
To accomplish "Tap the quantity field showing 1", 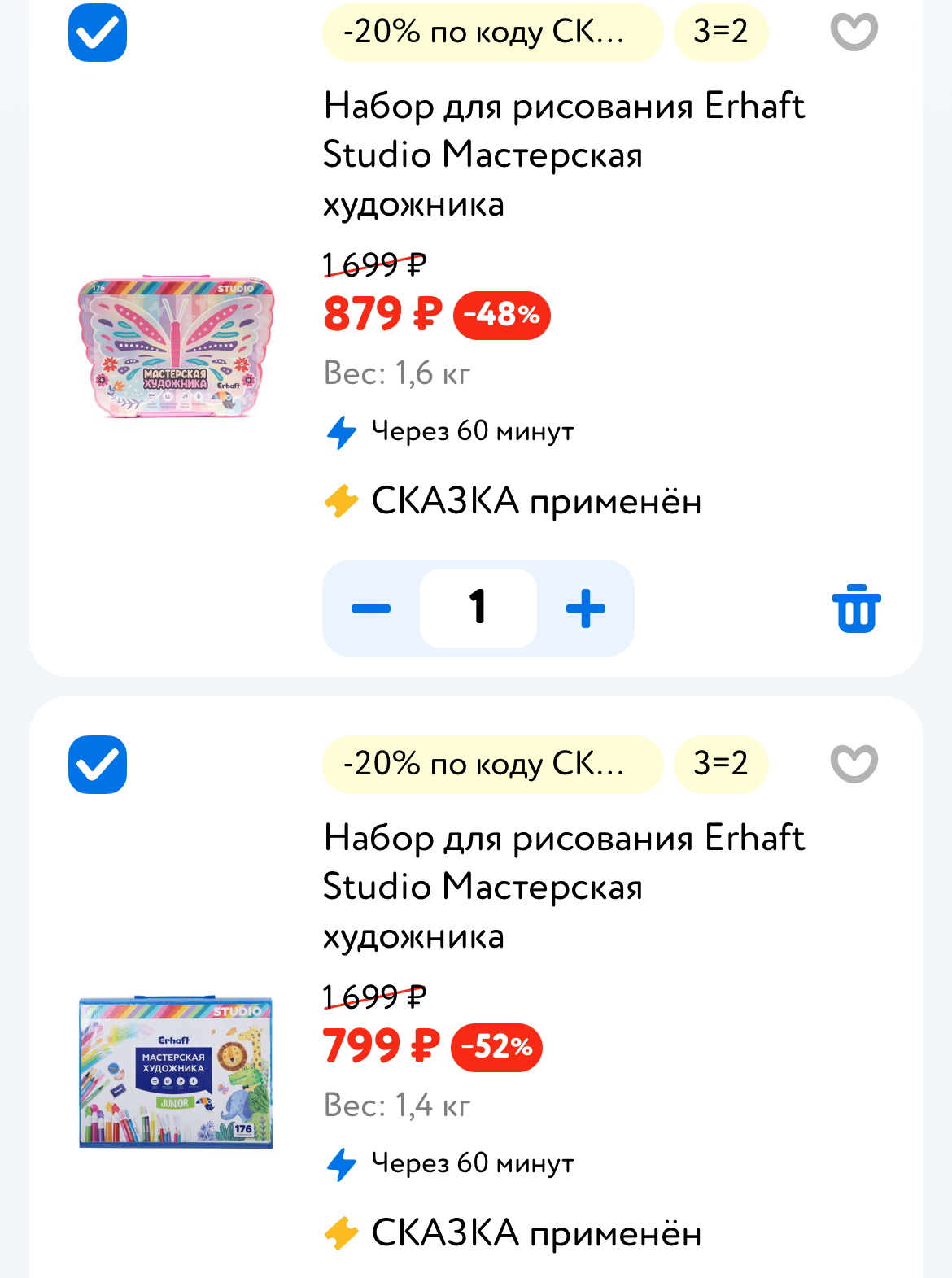I will pos(478,608).
